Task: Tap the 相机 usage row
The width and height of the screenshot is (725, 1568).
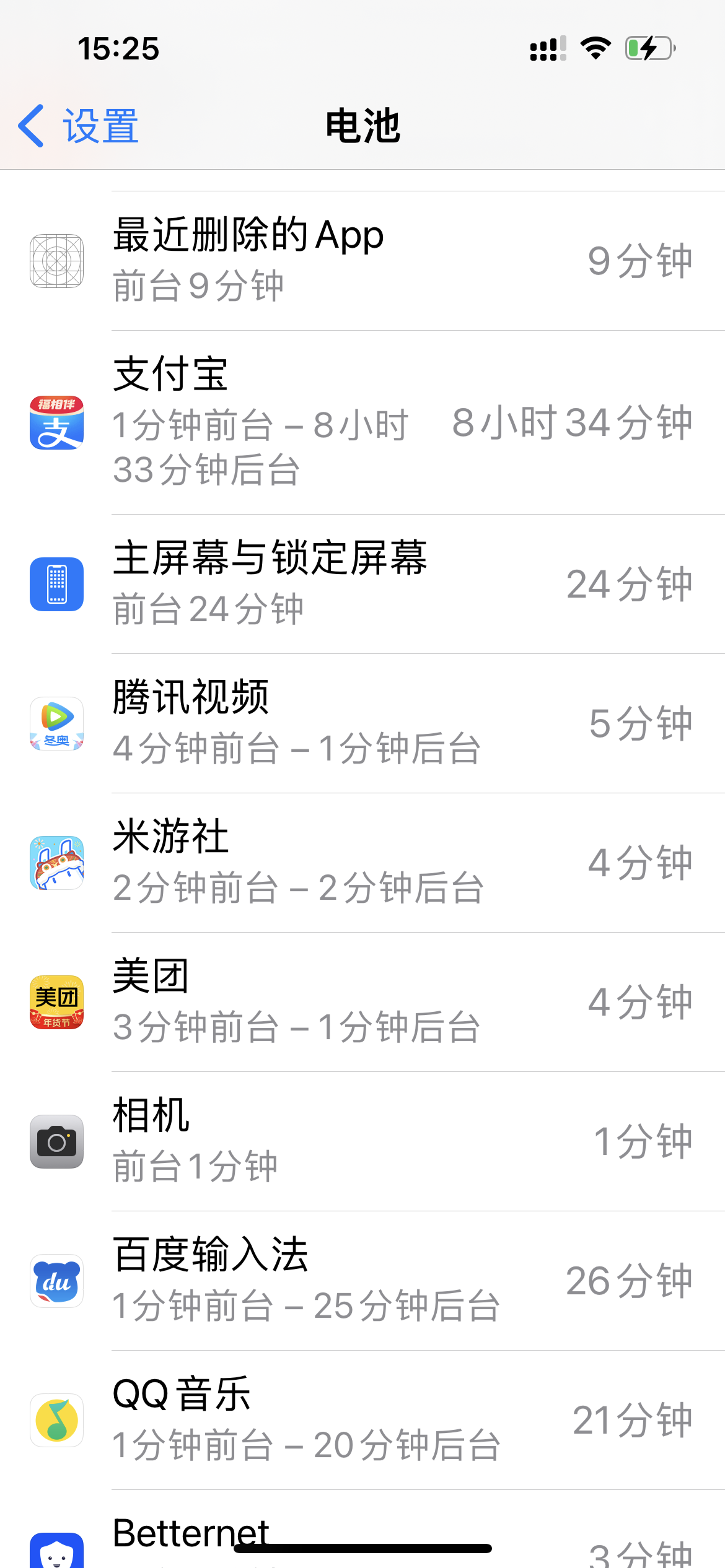Action: (x=362, y=1141)
